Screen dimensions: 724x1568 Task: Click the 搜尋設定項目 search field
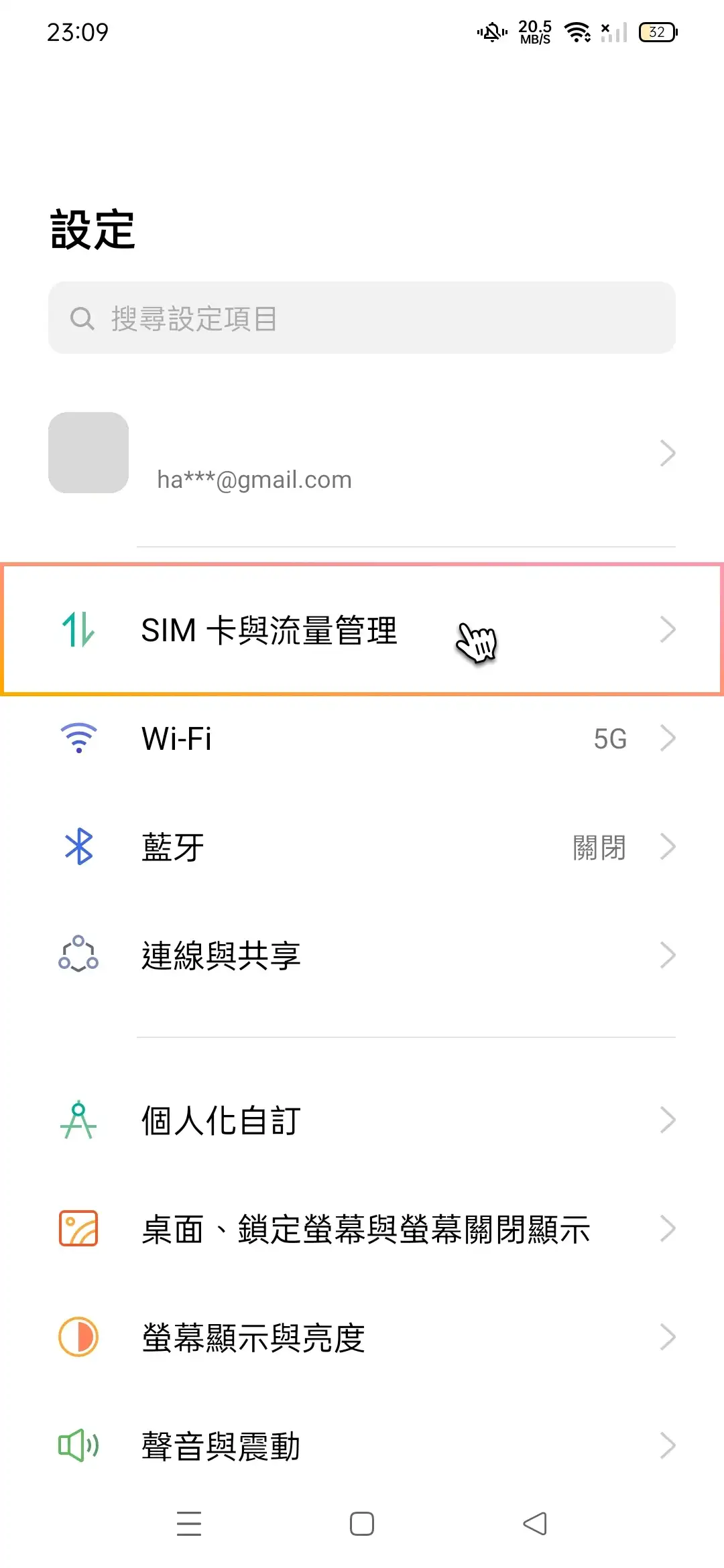[362, 318]
